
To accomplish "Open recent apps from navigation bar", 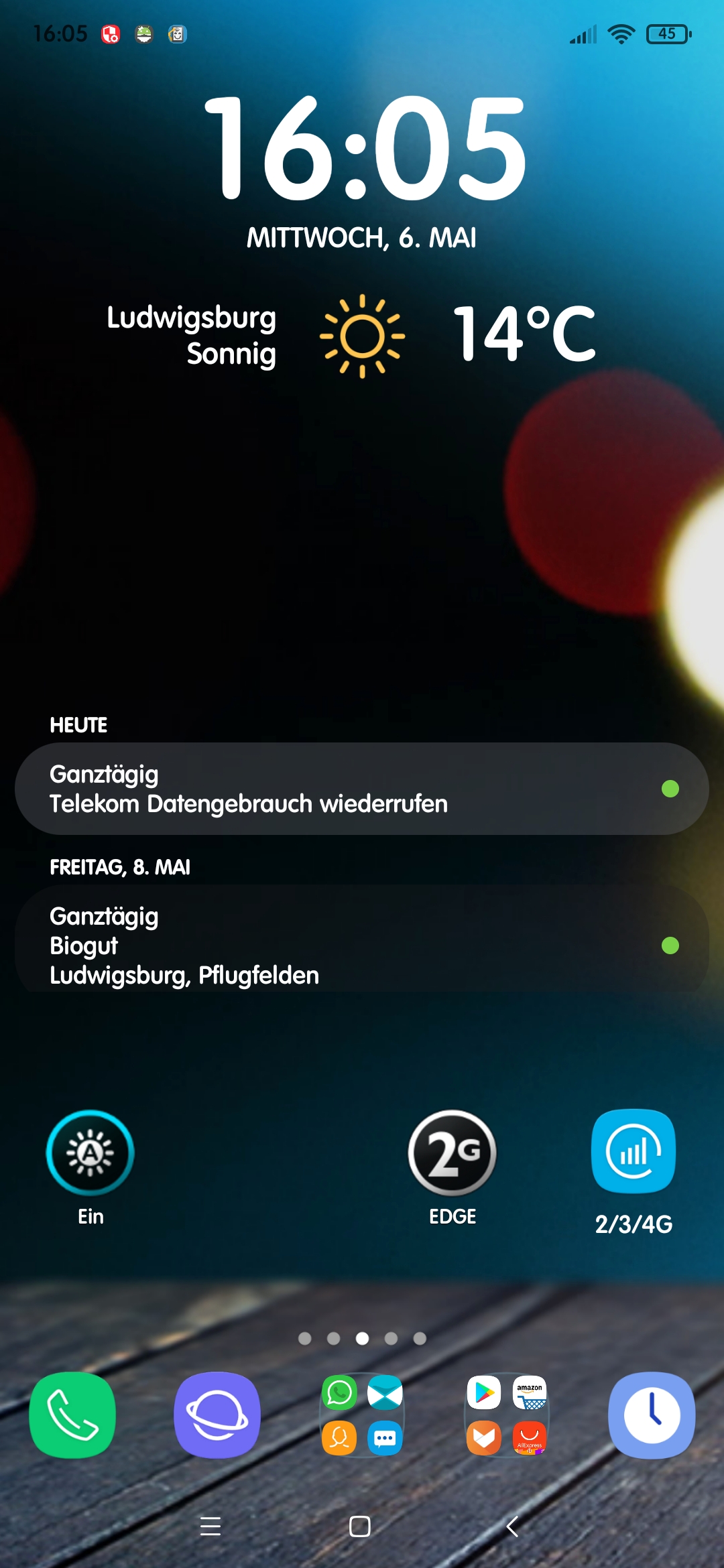I will click(210, 1526).
